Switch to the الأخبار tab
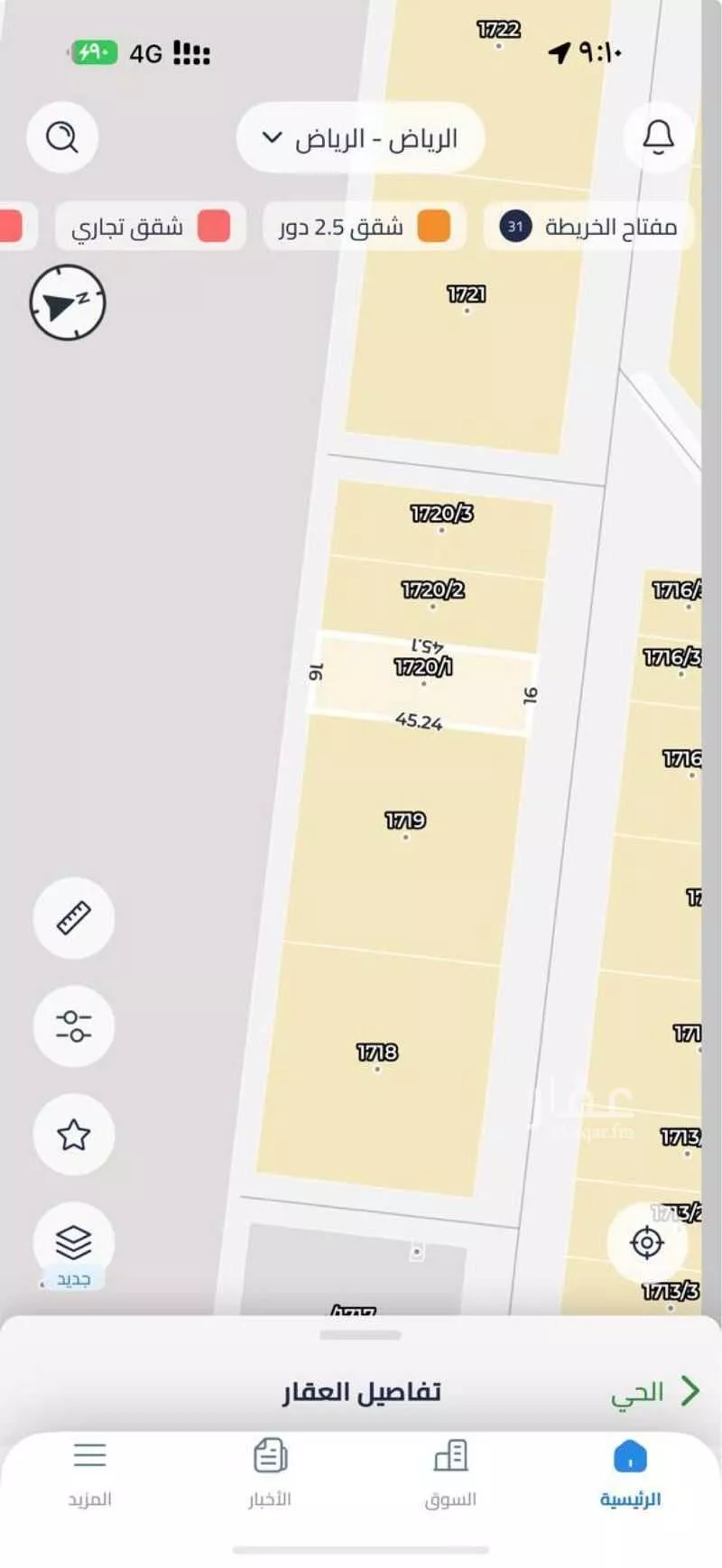Screen dimensions: 722x1568 (x=270, y=1473)
